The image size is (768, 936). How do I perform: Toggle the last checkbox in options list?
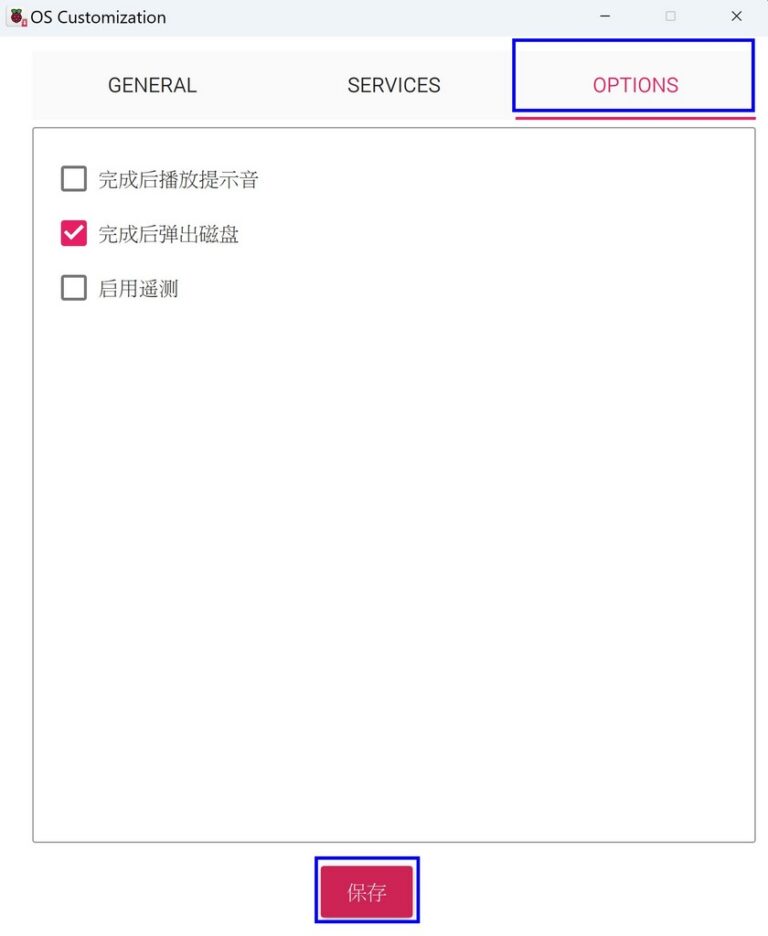(73, 288)
